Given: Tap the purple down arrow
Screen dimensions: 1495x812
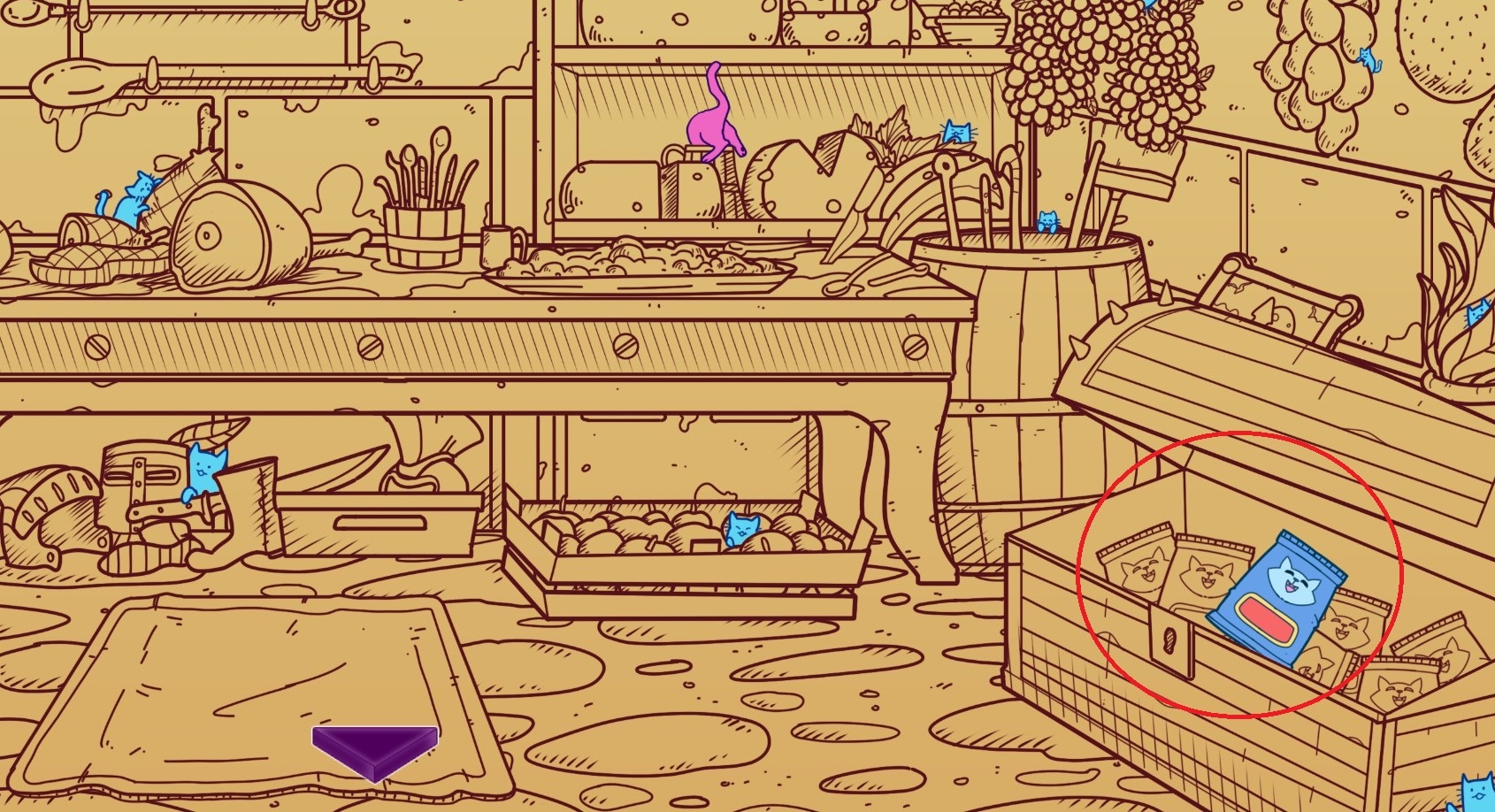Looking at the screenshot, I should coord(375,750).
